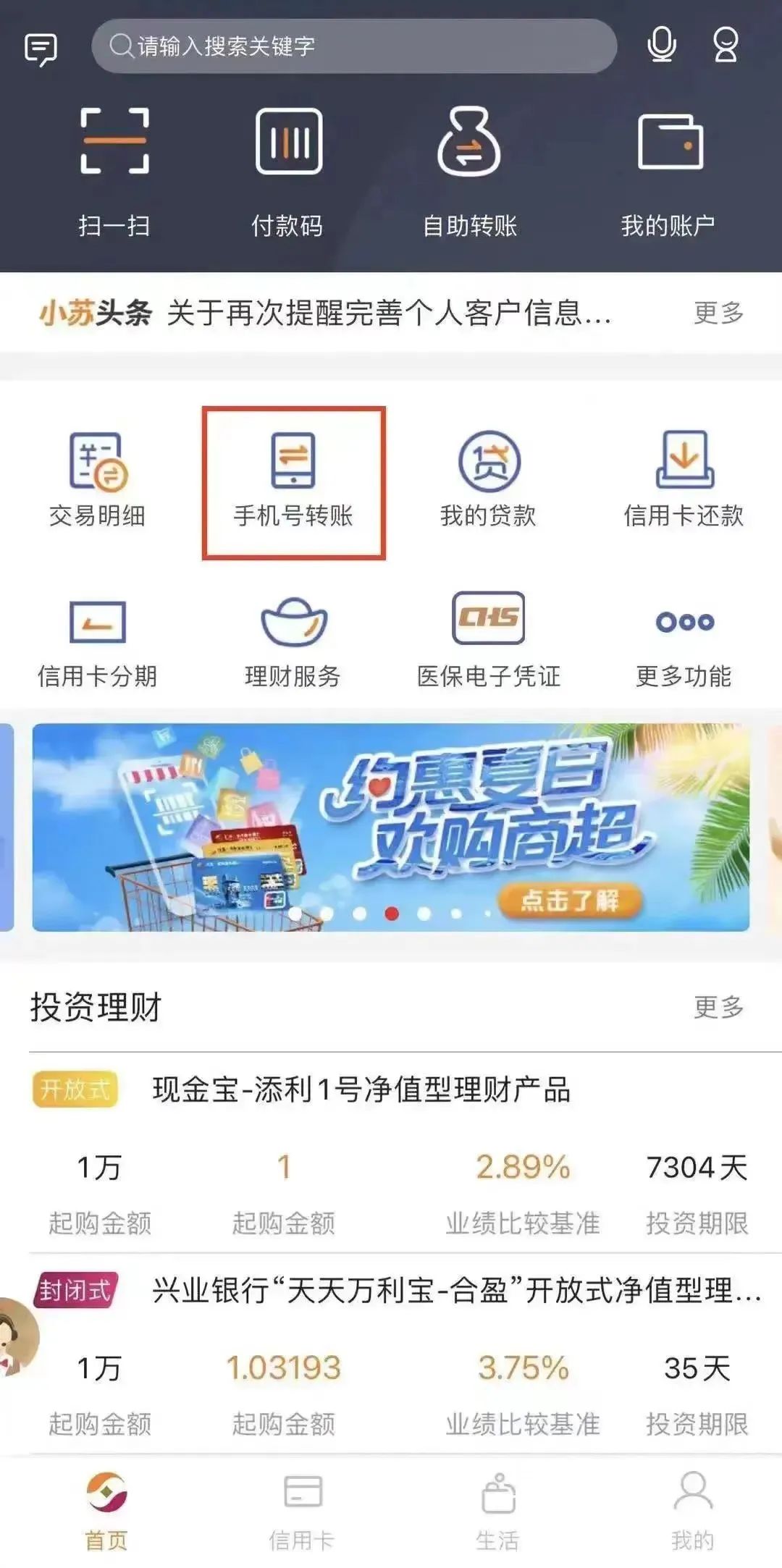This screenshot has width=782, height=1568.
Task: Tap the search keyword input field
Action: (353, 46)
